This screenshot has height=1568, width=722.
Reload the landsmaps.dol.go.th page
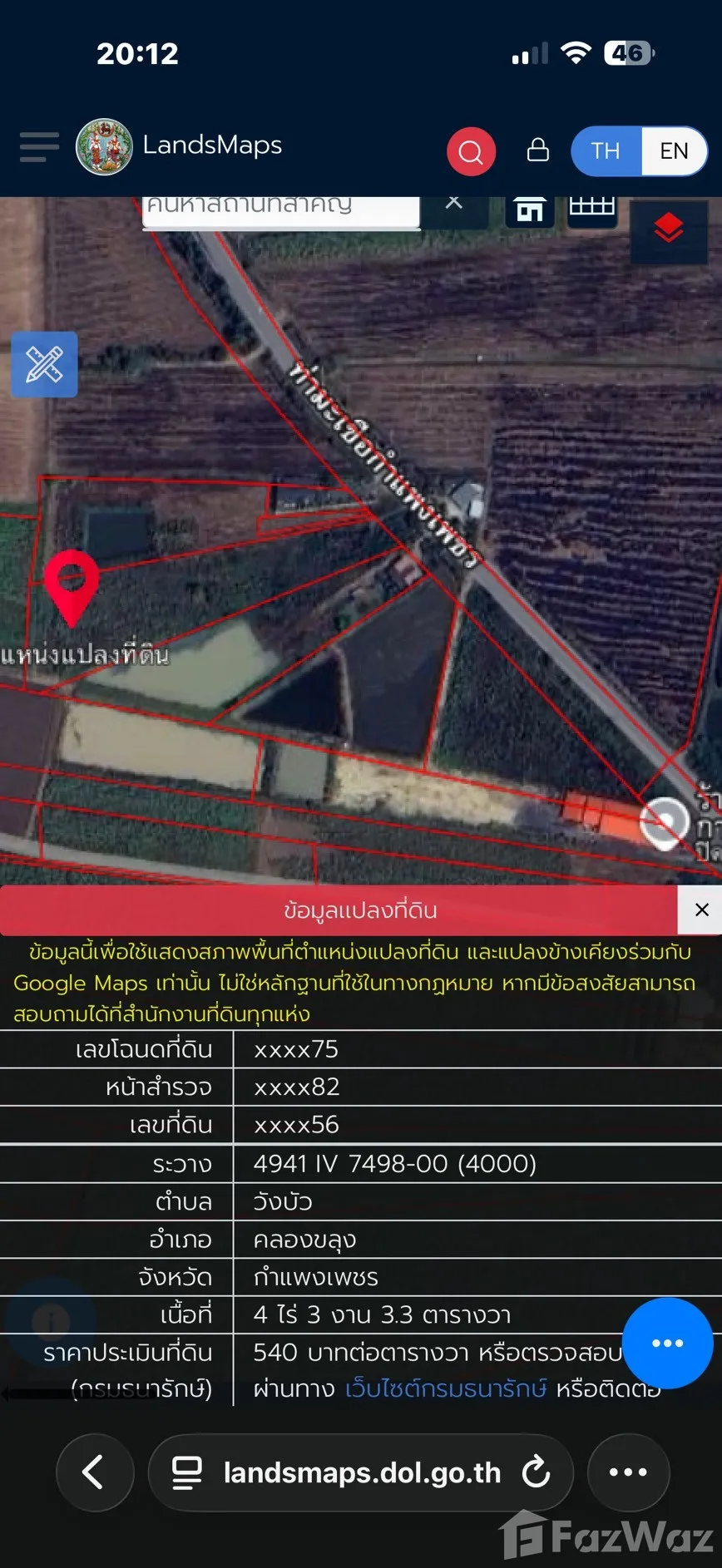(537, 1472)
